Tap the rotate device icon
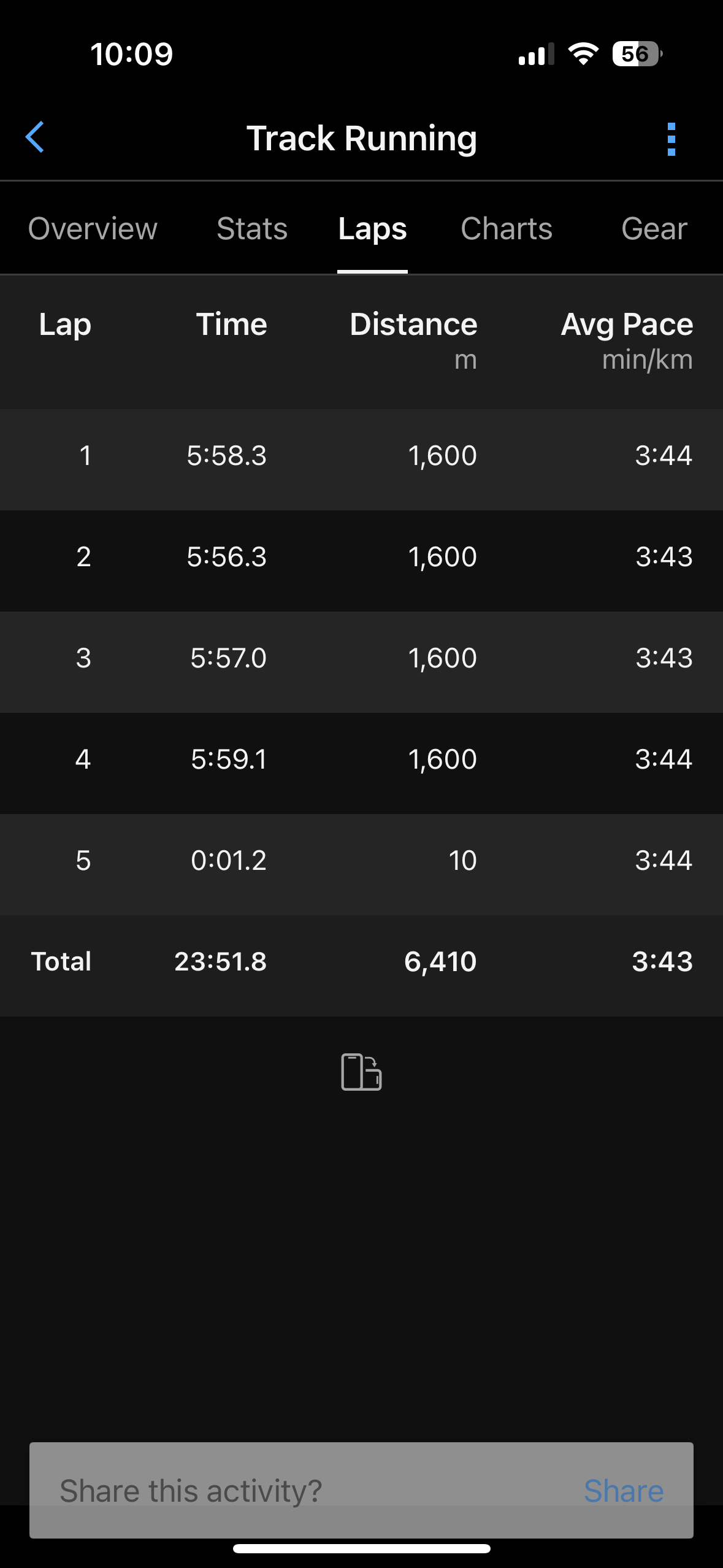This screenshot has height=1568, width=723. click(x=361, y=1072)
